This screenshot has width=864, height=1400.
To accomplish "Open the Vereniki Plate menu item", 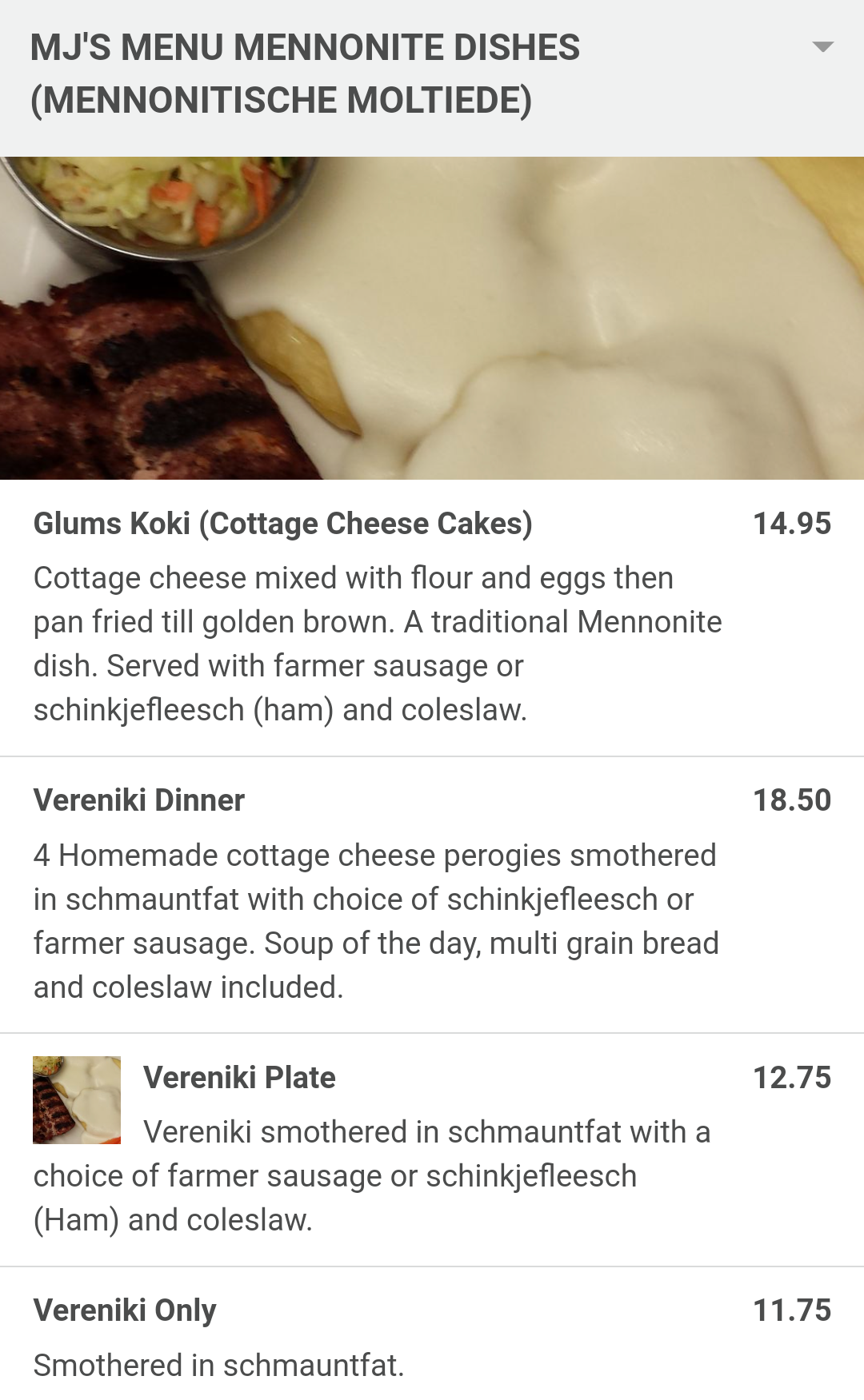I will pos(239,1078).
